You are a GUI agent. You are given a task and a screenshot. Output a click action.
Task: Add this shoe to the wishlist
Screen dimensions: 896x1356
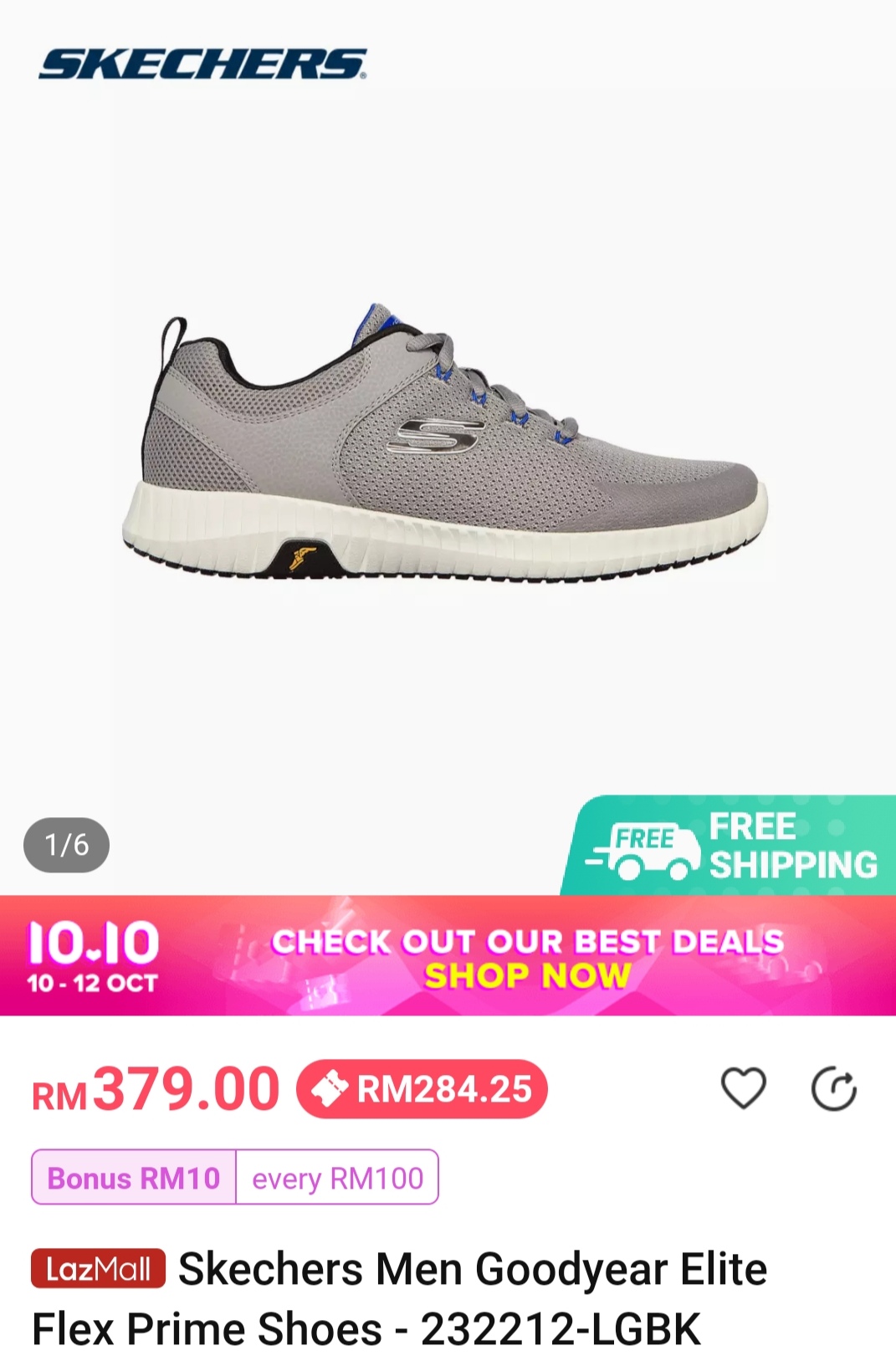coord(743,1089)
